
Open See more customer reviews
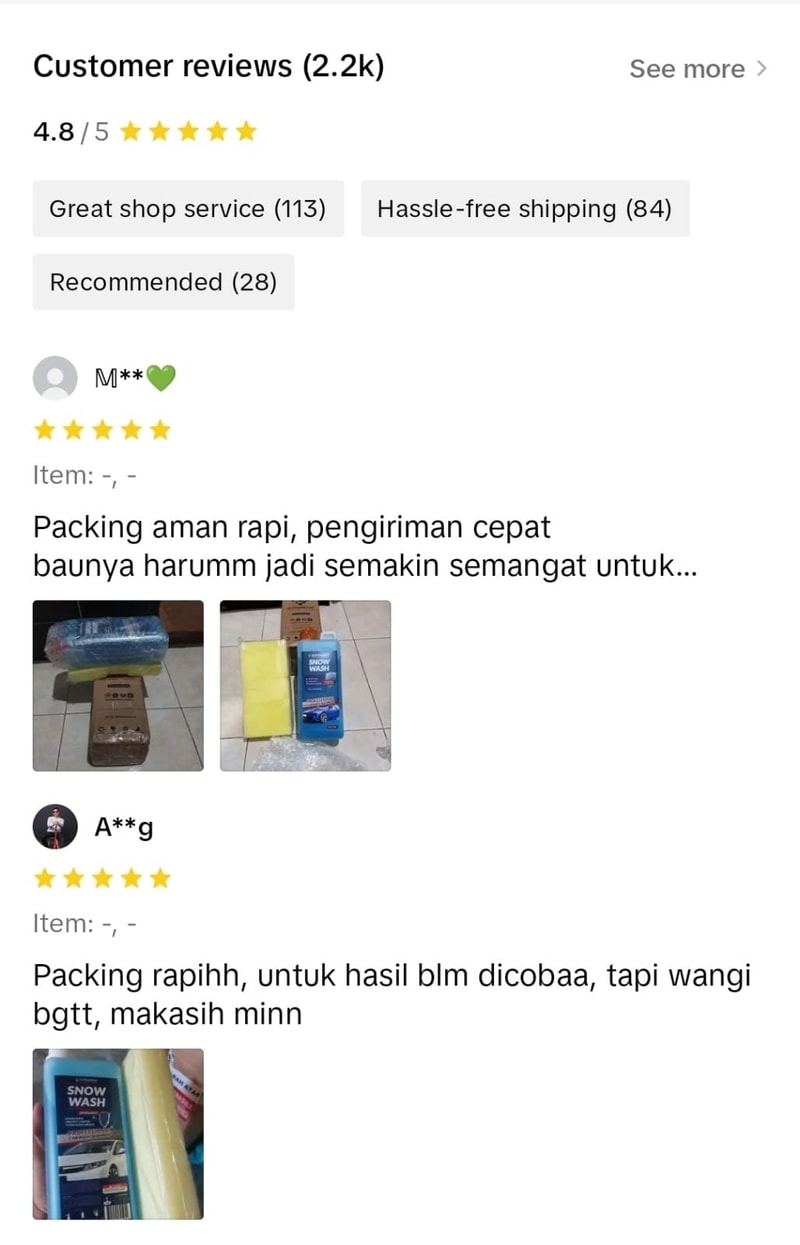click(698, 69)
